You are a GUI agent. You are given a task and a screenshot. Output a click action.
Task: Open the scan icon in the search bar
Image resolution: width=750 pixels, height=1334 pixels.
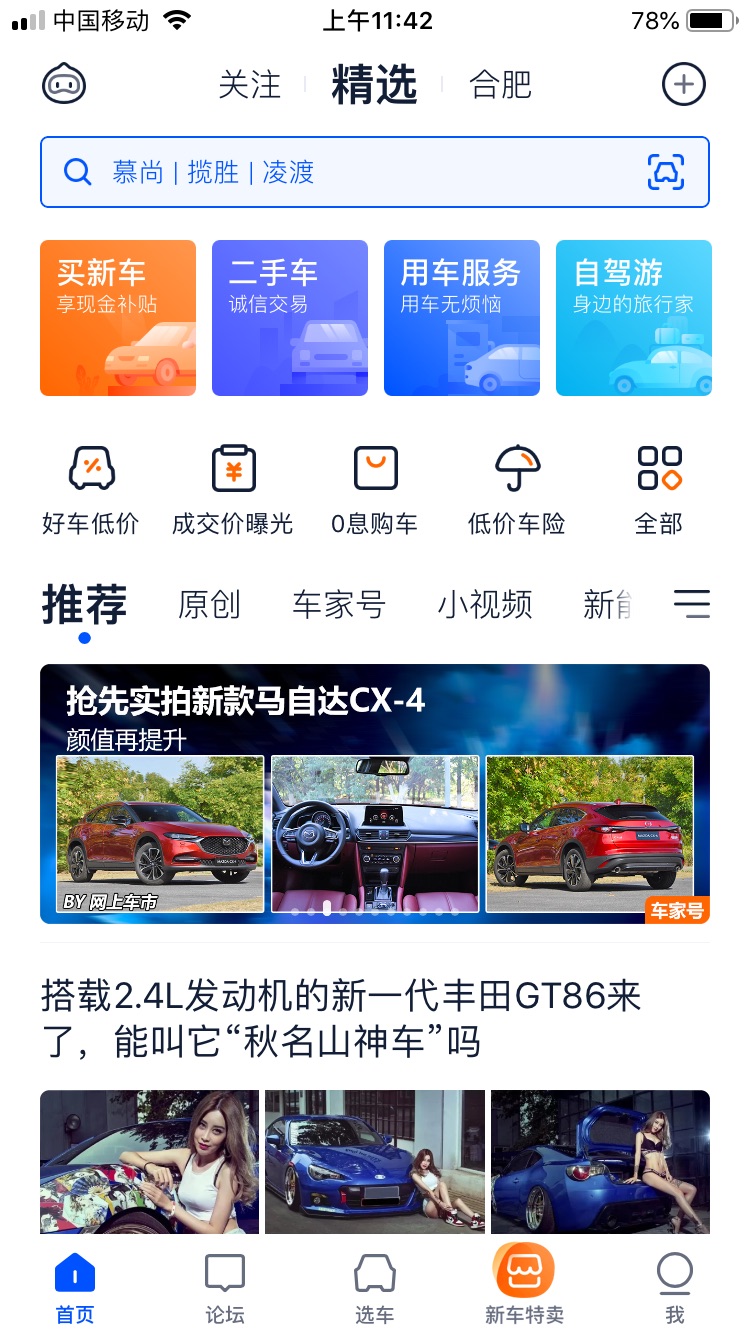tap(666, 172)
